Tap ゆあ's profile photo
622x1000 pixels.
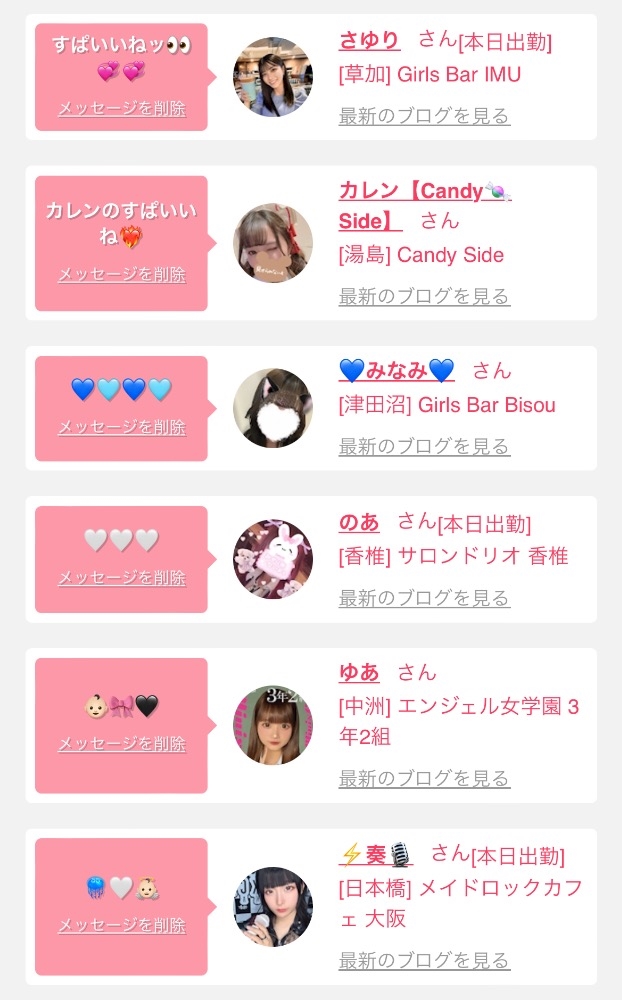tap(272, 725)
